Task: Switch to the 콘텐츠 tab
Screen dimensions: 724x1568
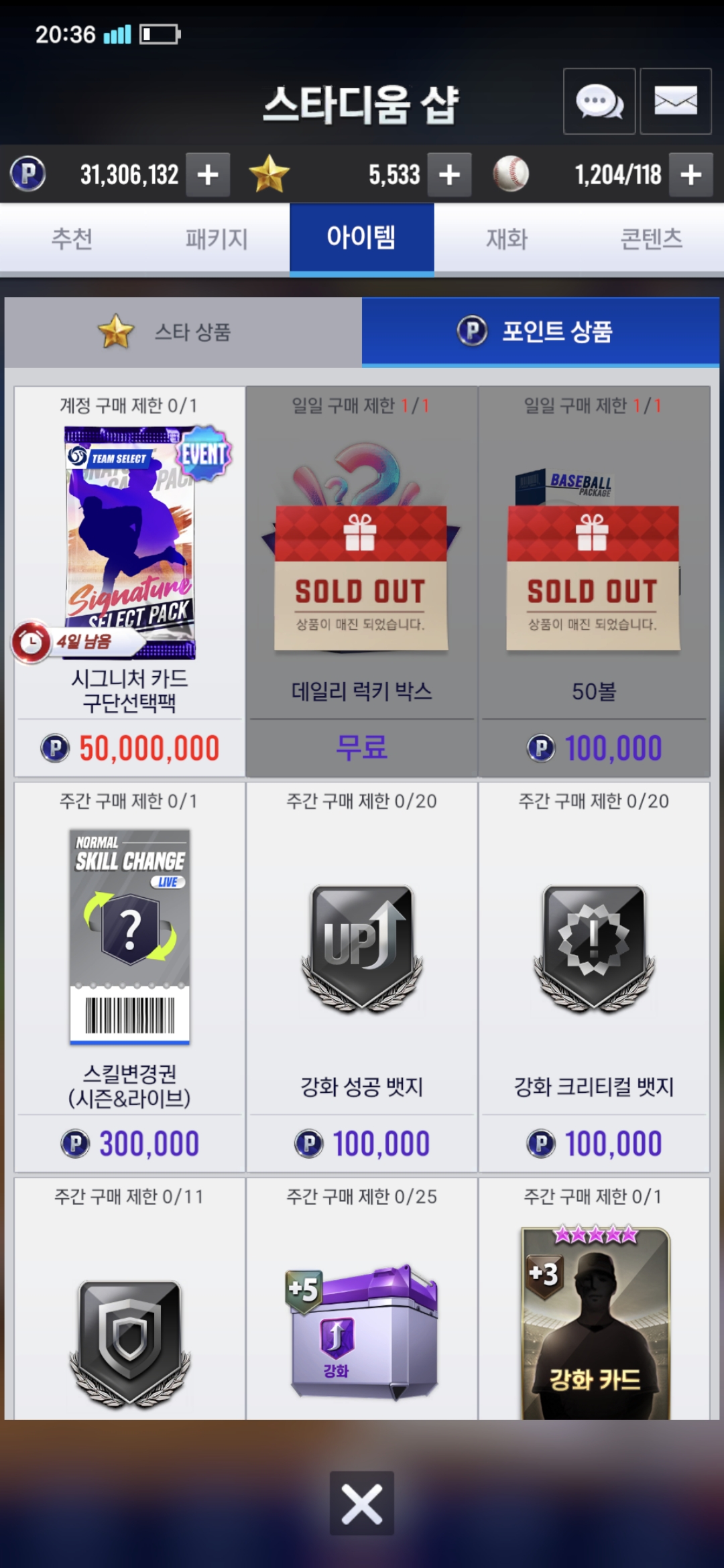Action: pos(651,239)
